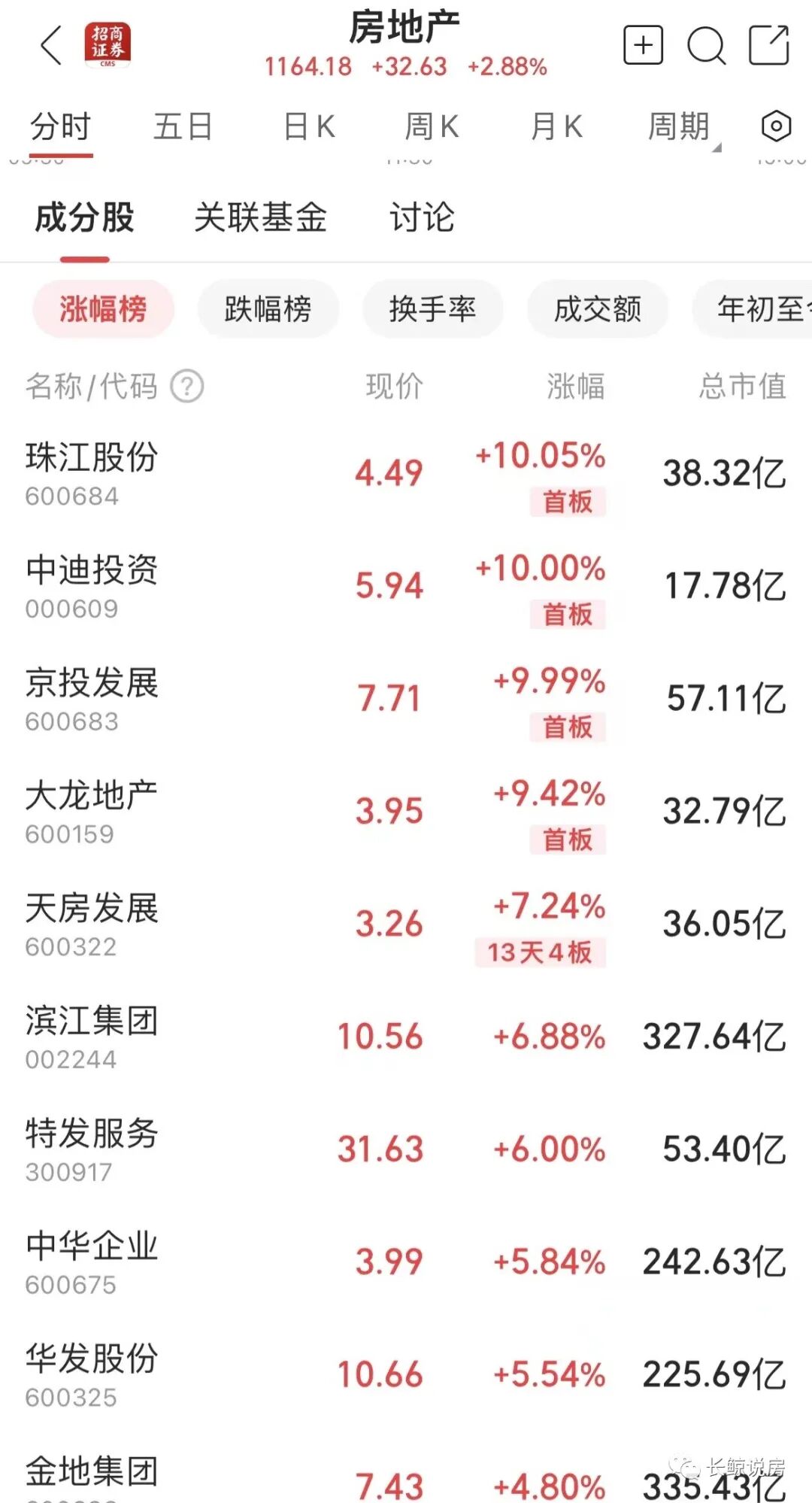This screenshot has height=1503, width=812.
Task: Add 房地产 to watchlist with plus icon
Action: pyautogui.click(x=643, y=45)
